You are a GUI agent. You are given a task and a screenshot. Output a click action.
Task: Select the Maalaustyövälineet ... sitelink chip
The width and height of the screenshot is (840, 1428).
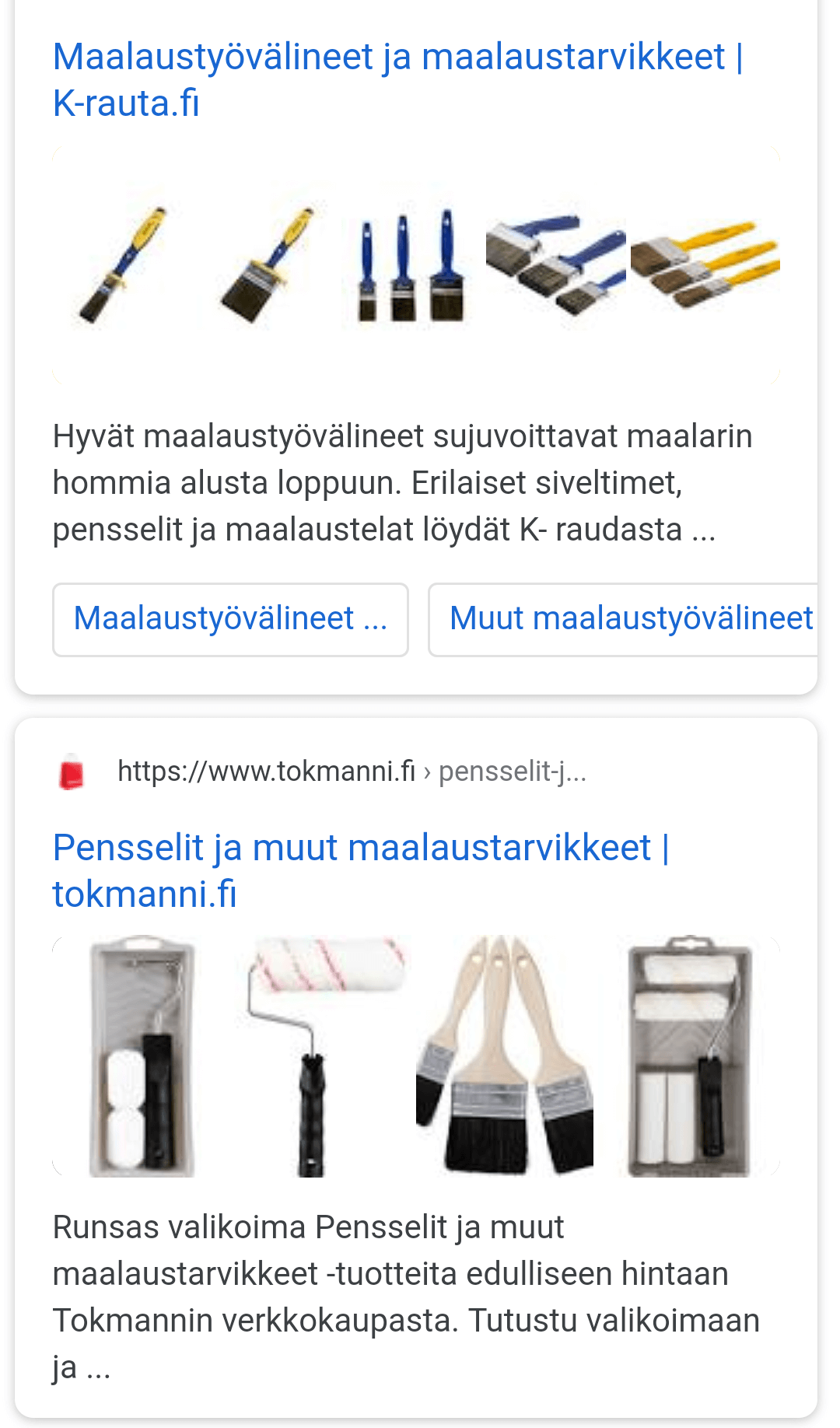point(230,619)
